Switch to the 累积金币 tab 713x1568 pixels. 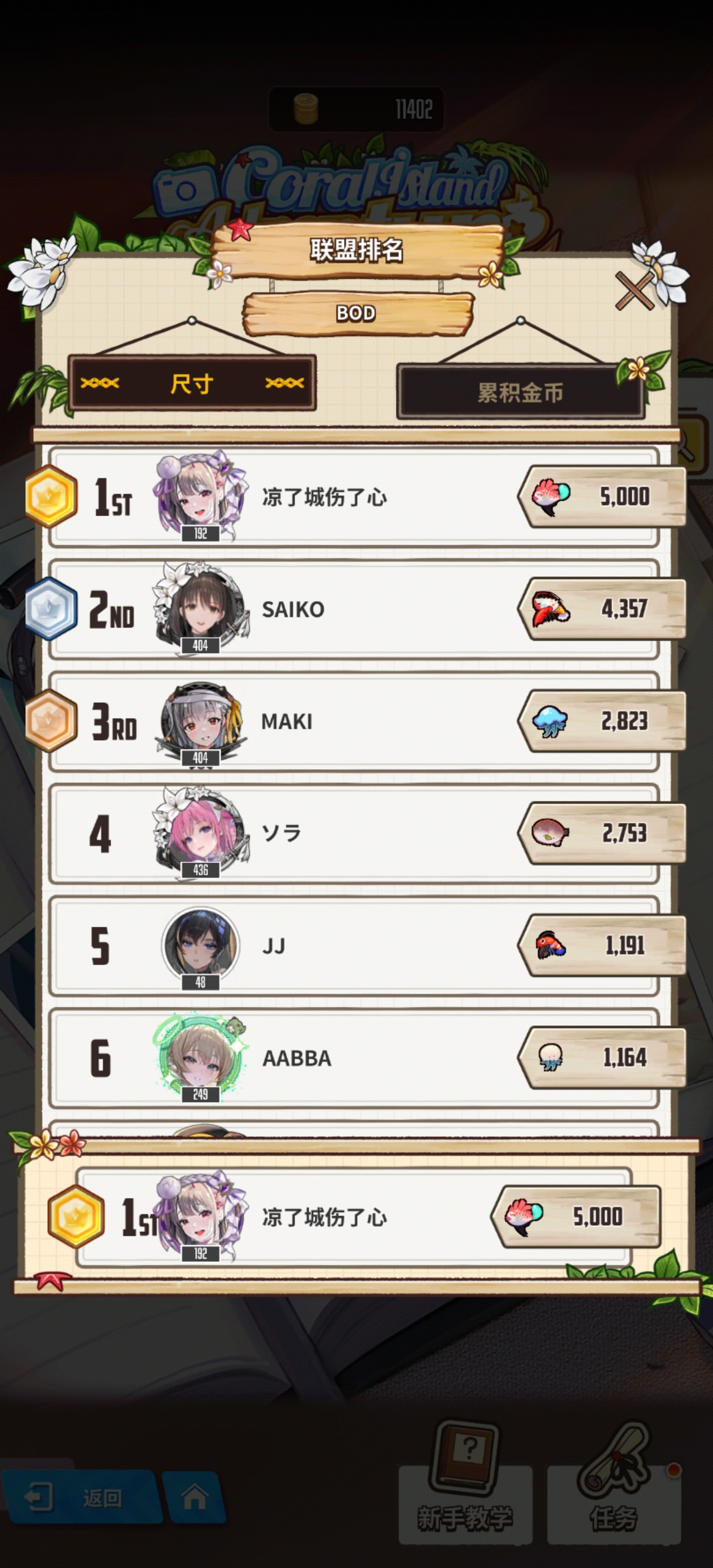coord(520,393)
